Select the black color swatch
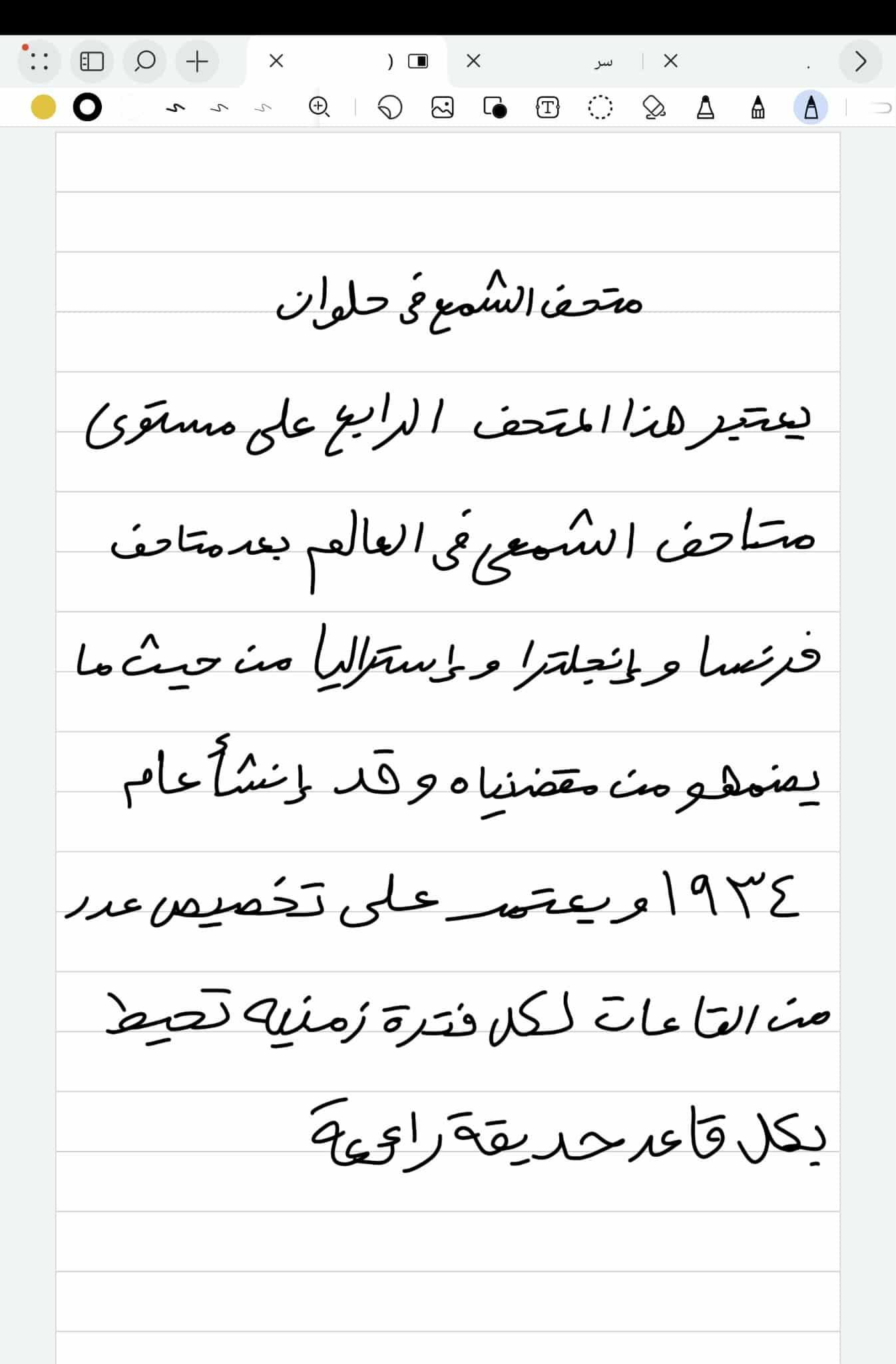Screen dimensions: 896x1364 87,107
